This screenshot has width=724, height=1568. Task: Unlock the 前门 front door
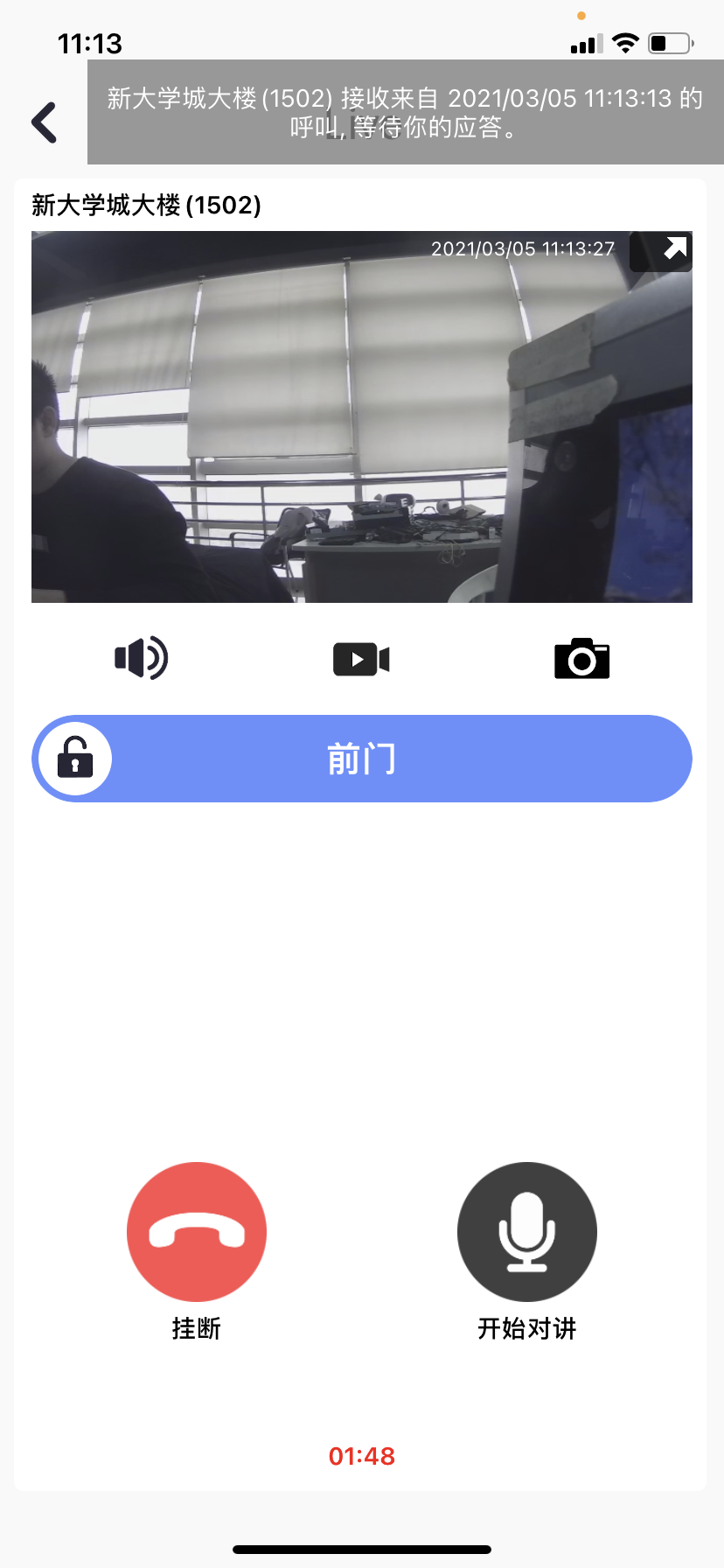pyautogui.click(x=362, y=759)
